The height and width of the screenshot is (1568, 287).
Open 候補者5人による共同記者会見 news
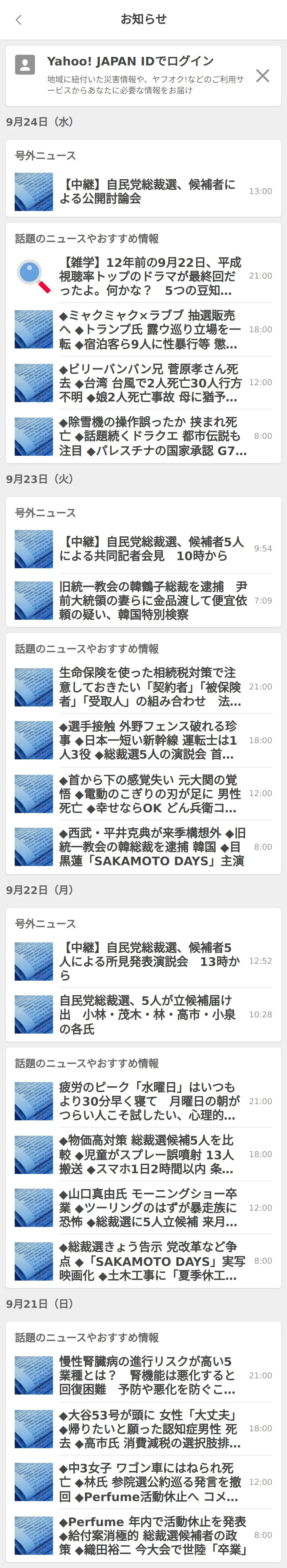click(x=146, y=548)
